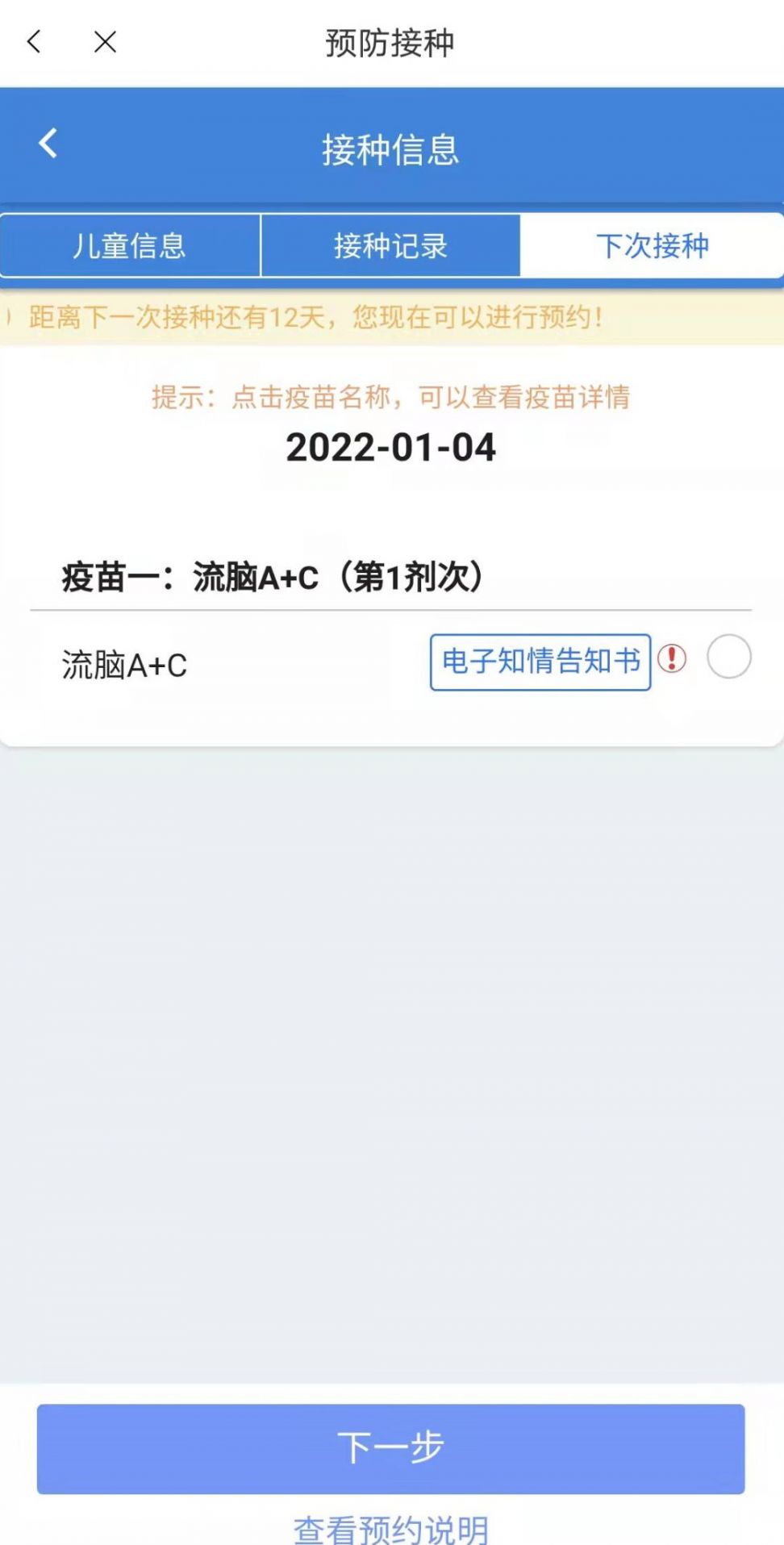
Task: Click the appointment date 2022-01-04
Action: (392, 449)
